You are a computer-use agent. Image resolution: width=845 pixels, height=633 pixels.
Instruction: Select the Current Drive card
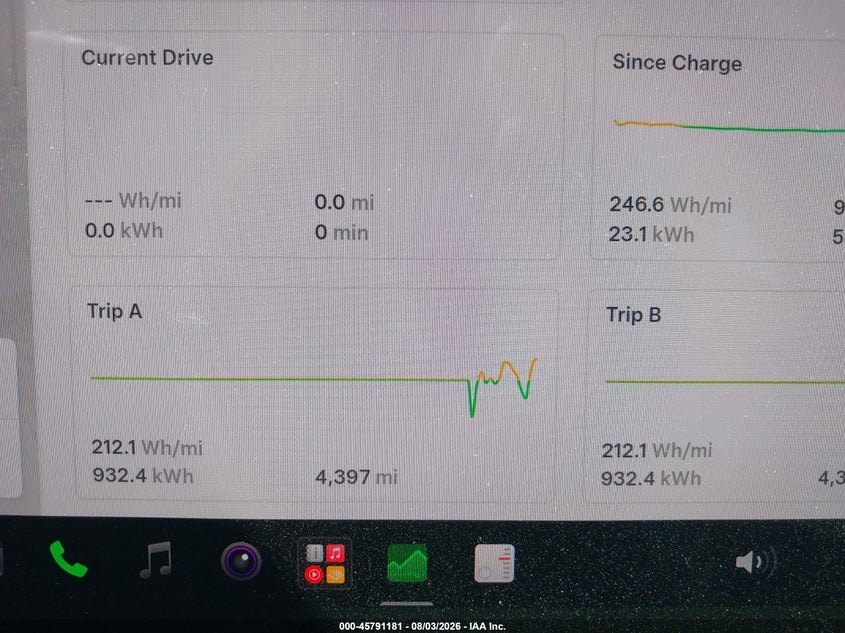315,145
